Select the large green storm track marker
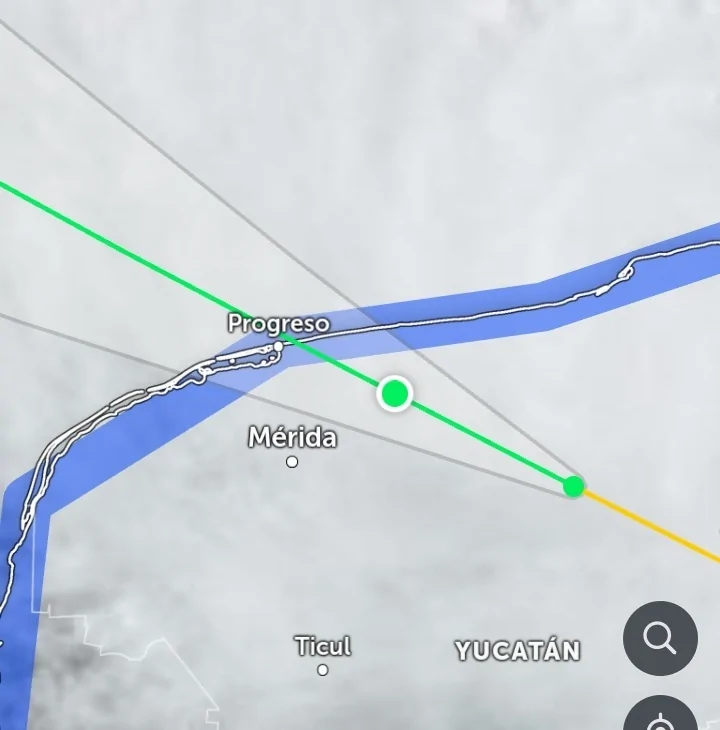This screenshot has height=730, width=720. [395, 393]
